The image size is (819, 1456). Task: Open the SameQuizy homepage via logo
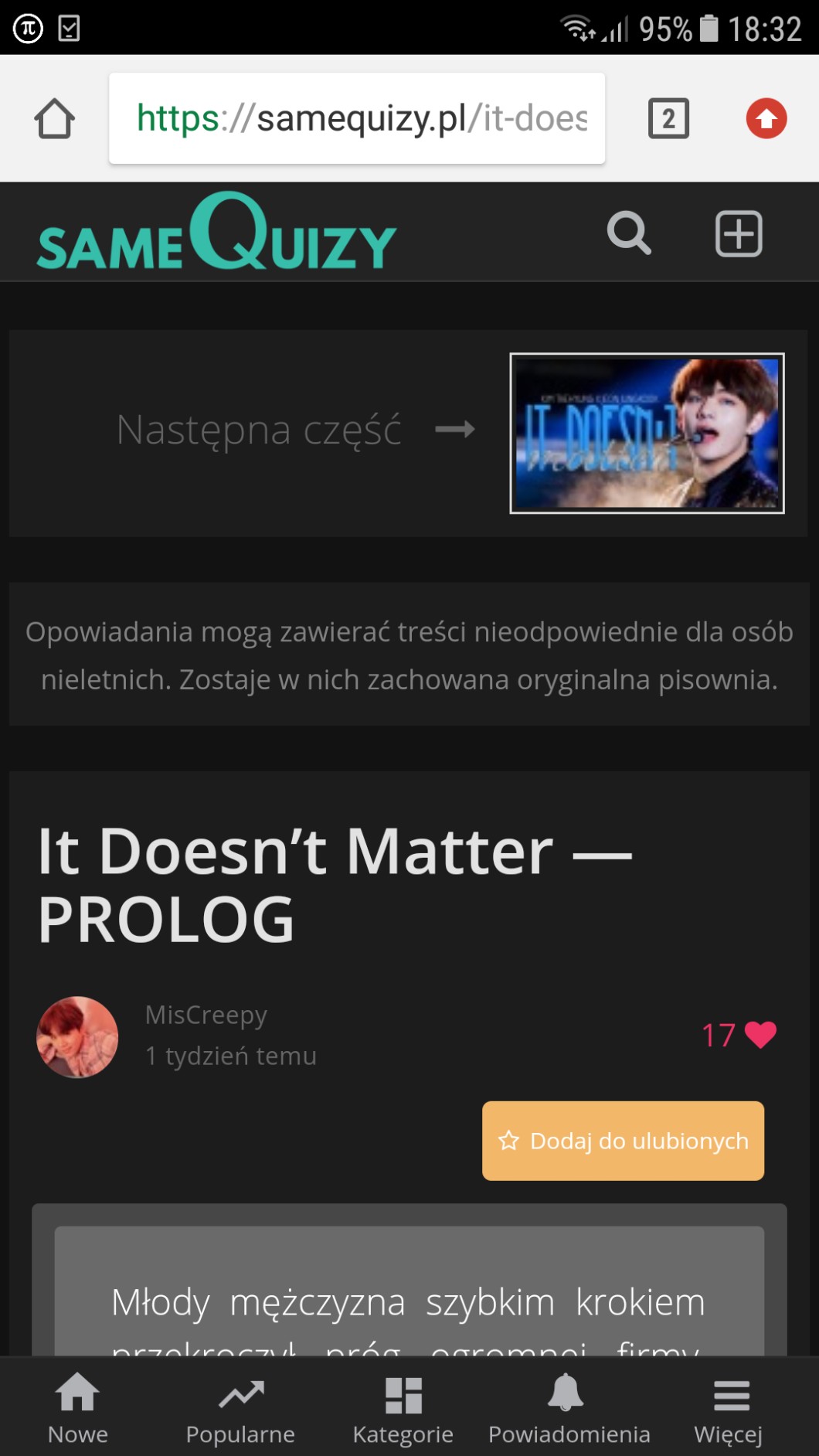(216, 233)
